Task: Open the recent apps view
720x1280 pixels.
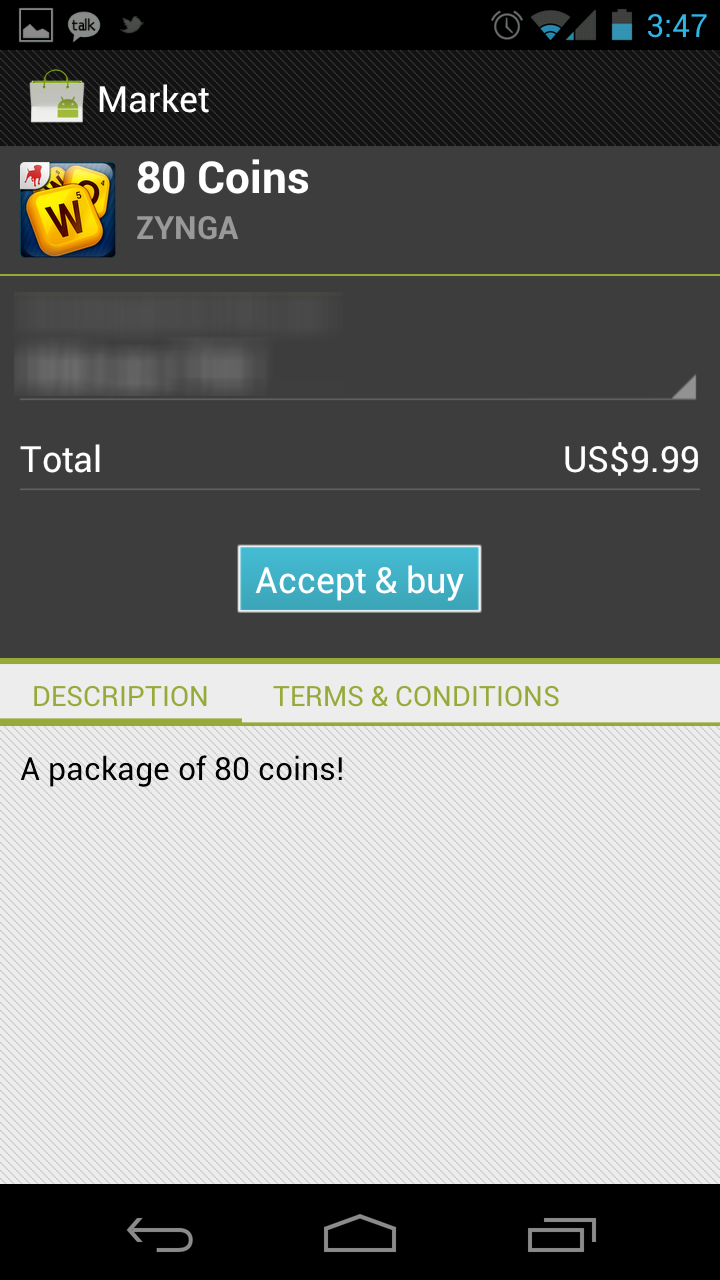Action: coord(561,1235)
